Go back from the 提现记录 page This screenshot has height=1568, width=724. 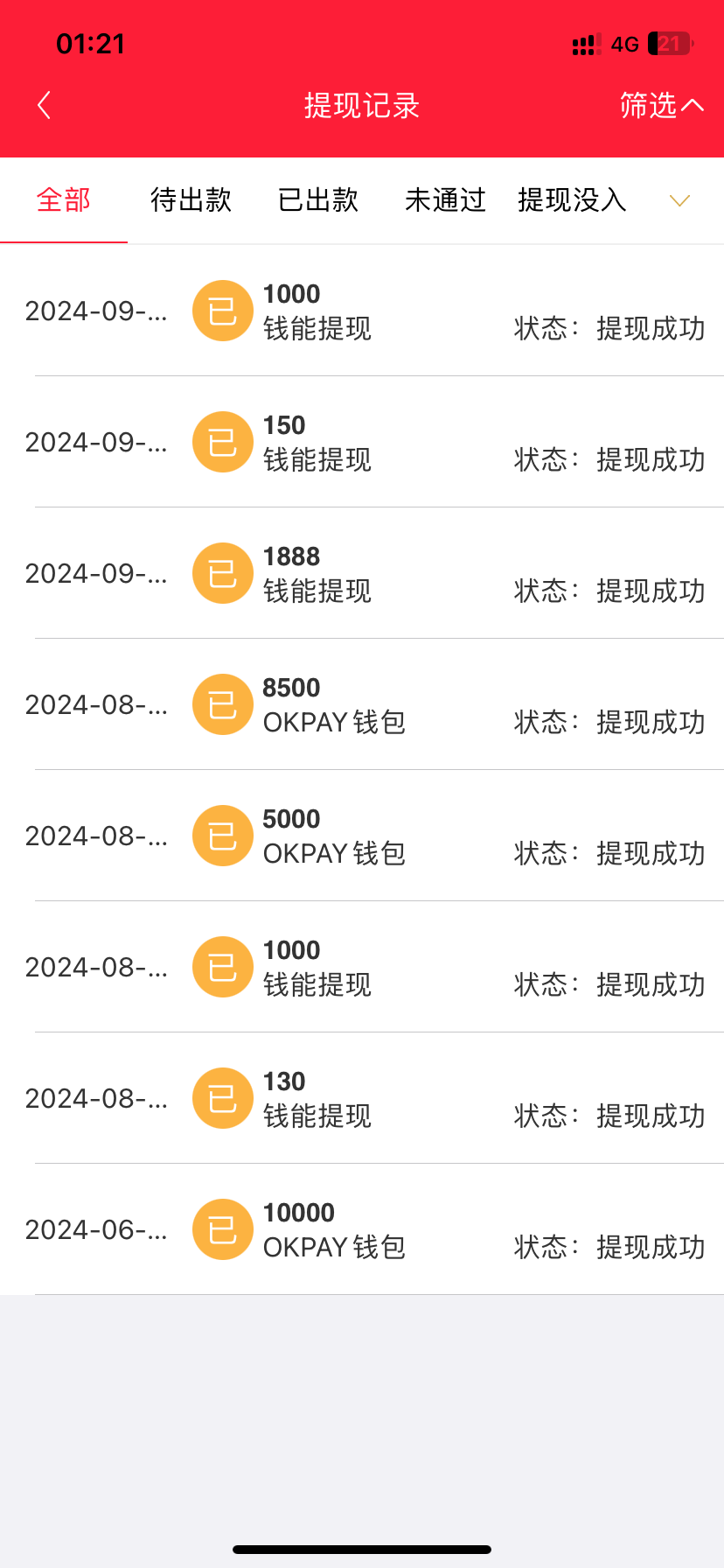pos(45,105)
